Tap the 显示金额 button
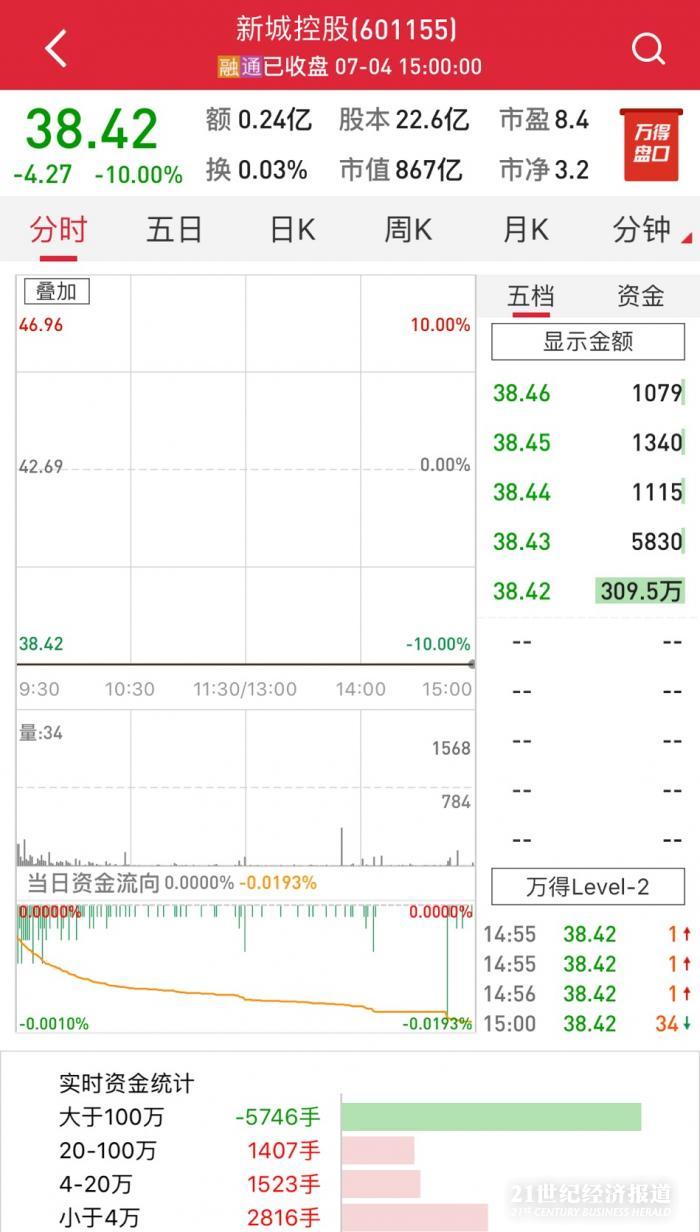The height and width of the screenshot is (1232, 700). pos(588,342)
